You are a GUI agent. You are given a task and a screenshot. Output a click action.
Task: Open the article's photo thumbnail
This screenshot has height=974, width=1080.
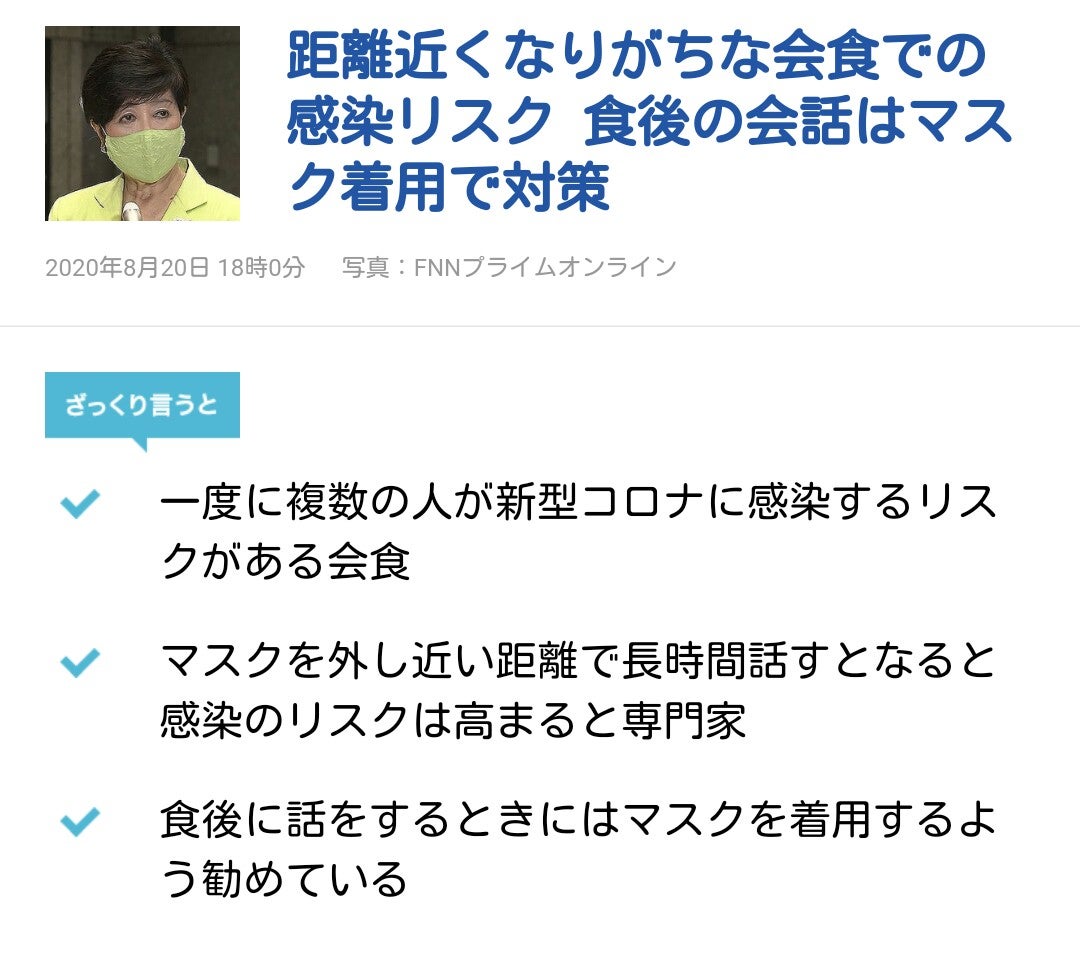(143, 124)
